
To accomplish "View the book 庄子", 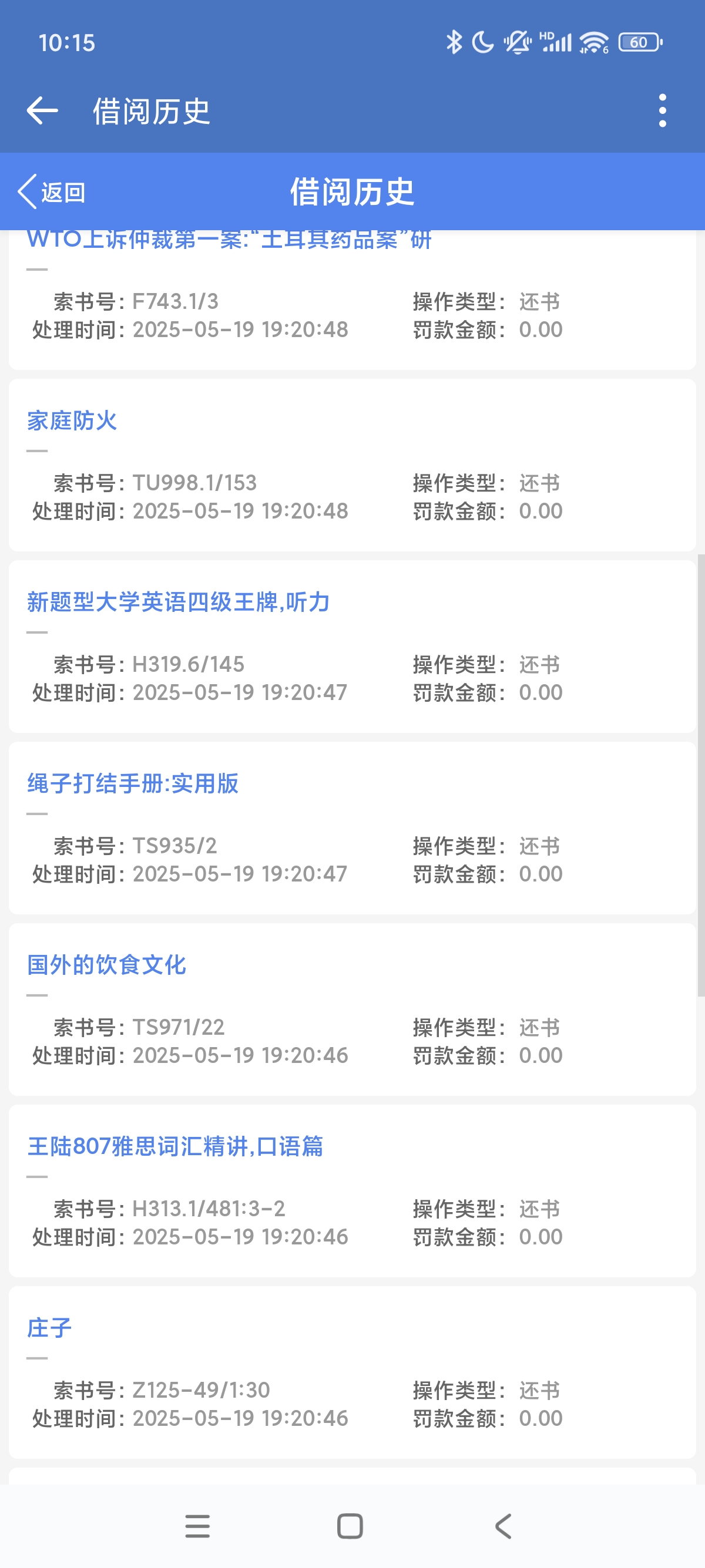I will click(x=49, y=1328).
